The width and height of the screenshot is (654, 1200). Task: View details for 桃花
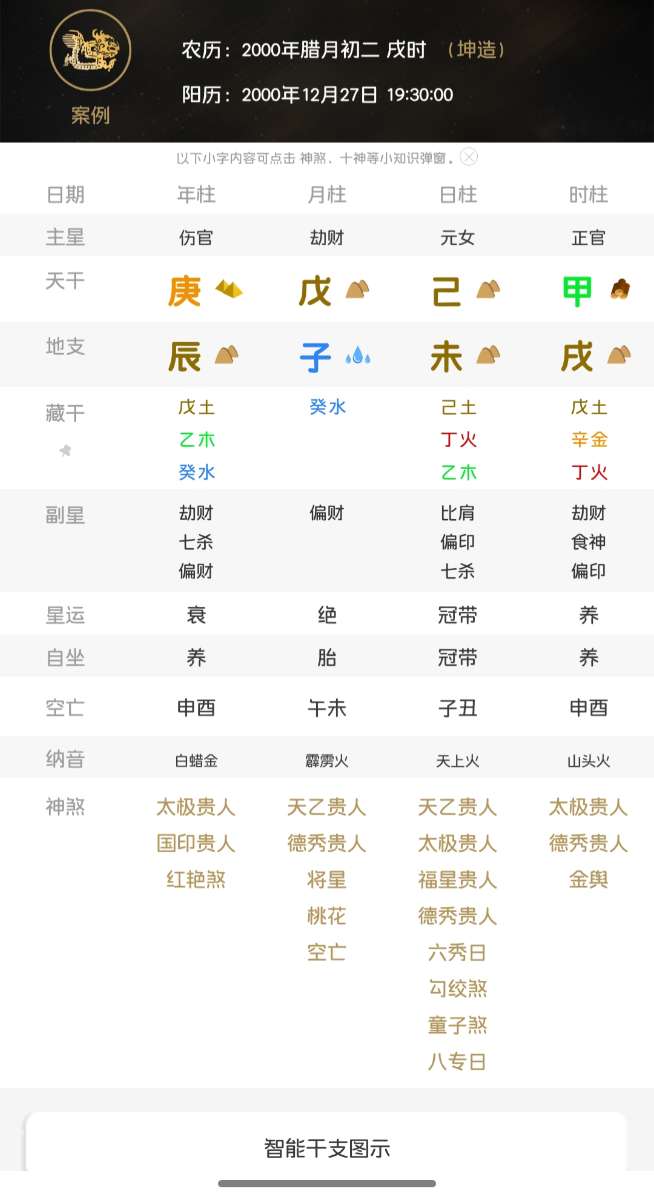(327, 916)
